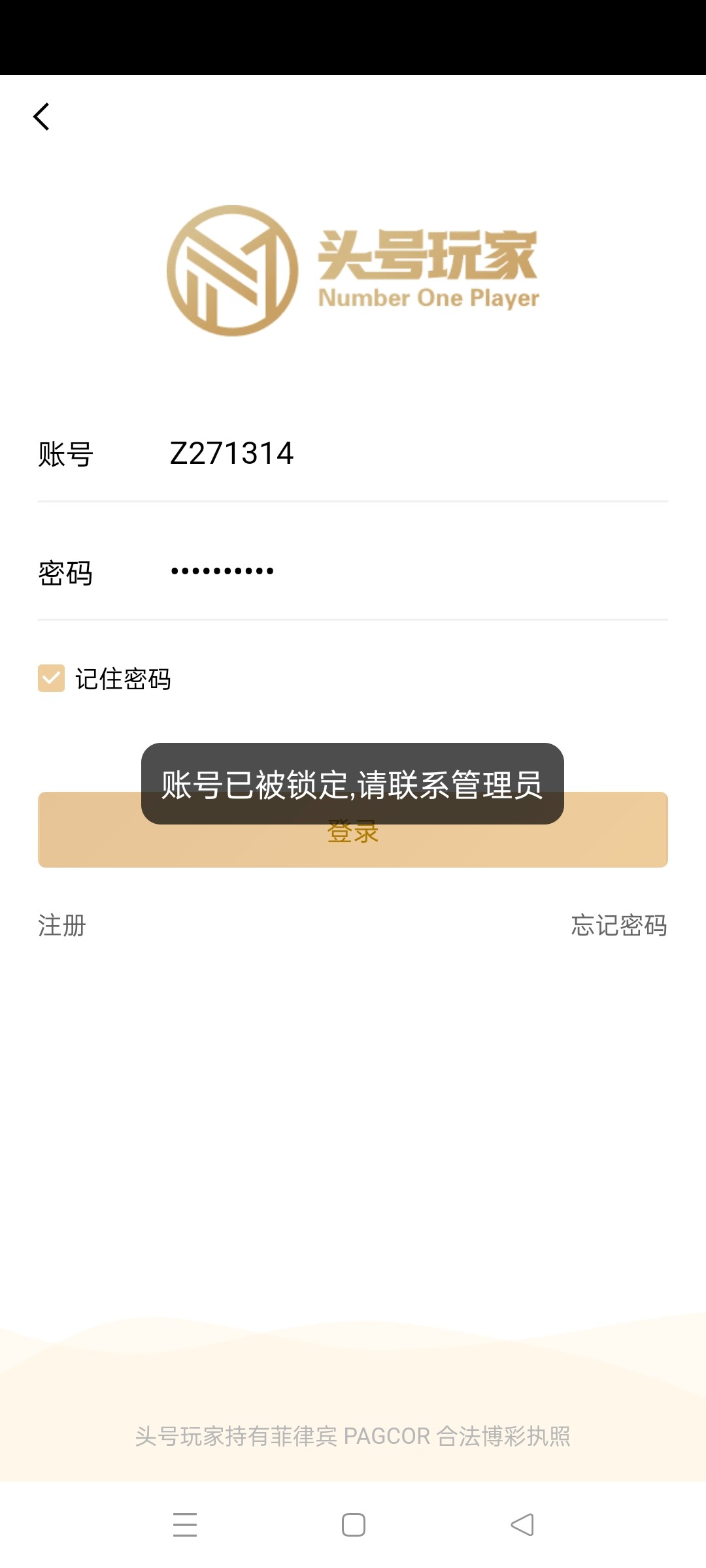Go to the home screen
The image size is (706, 1568).
pyautogui.click(x=354, y=1525)
